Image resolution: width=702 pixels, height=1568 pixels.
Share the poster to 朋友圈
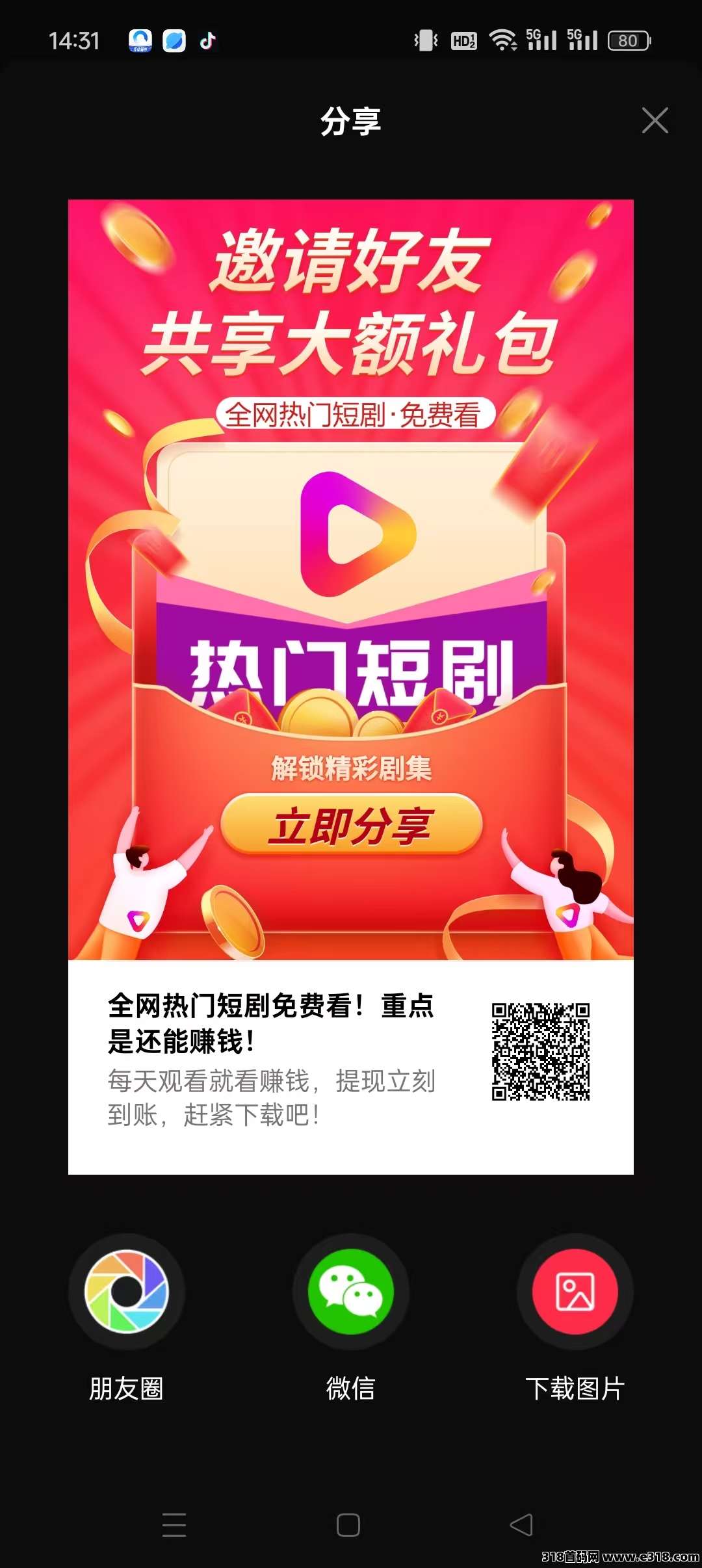(x=127, y=1292)
